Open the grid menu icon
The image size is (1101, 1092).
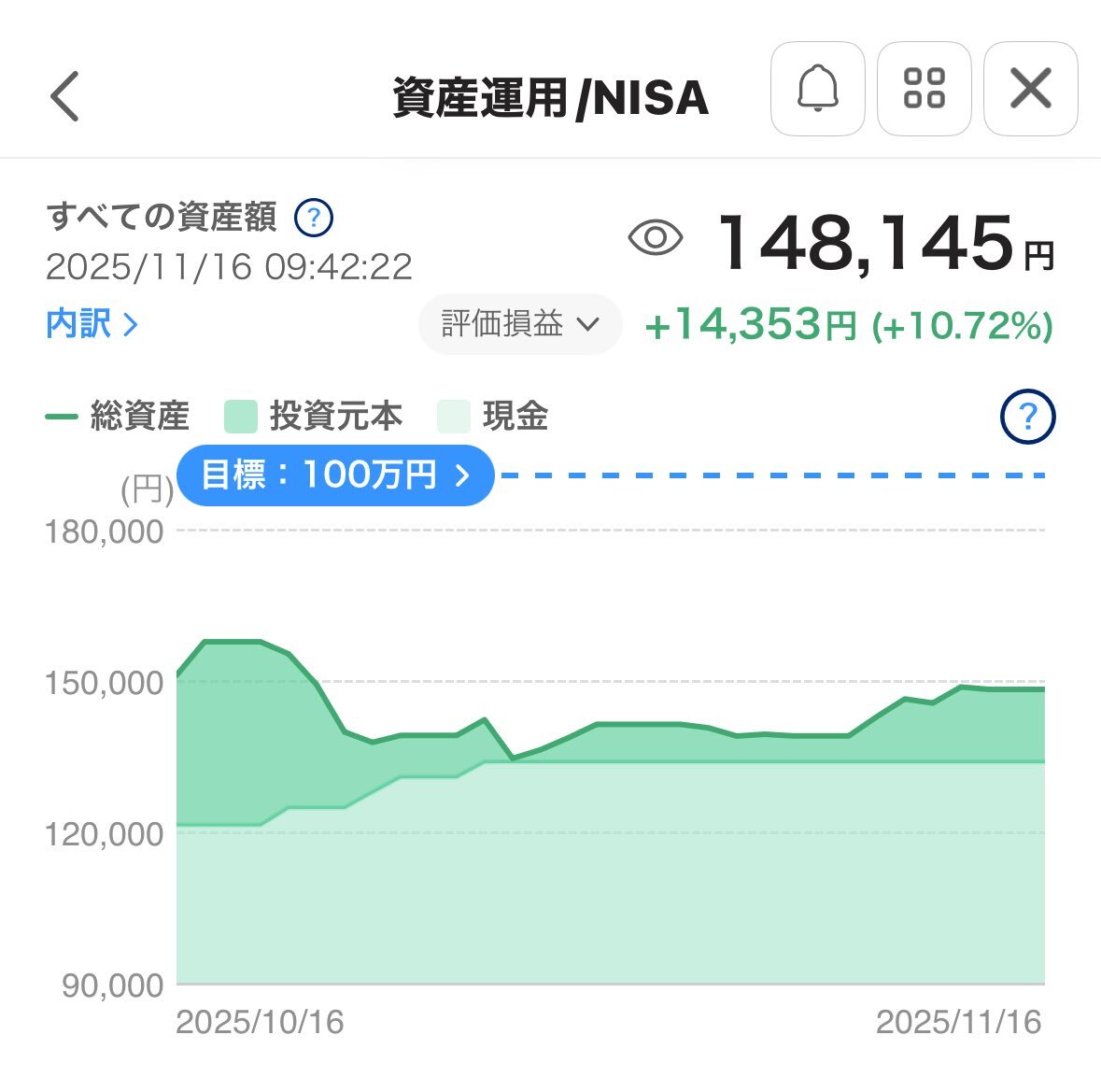(x=925, y=89)
